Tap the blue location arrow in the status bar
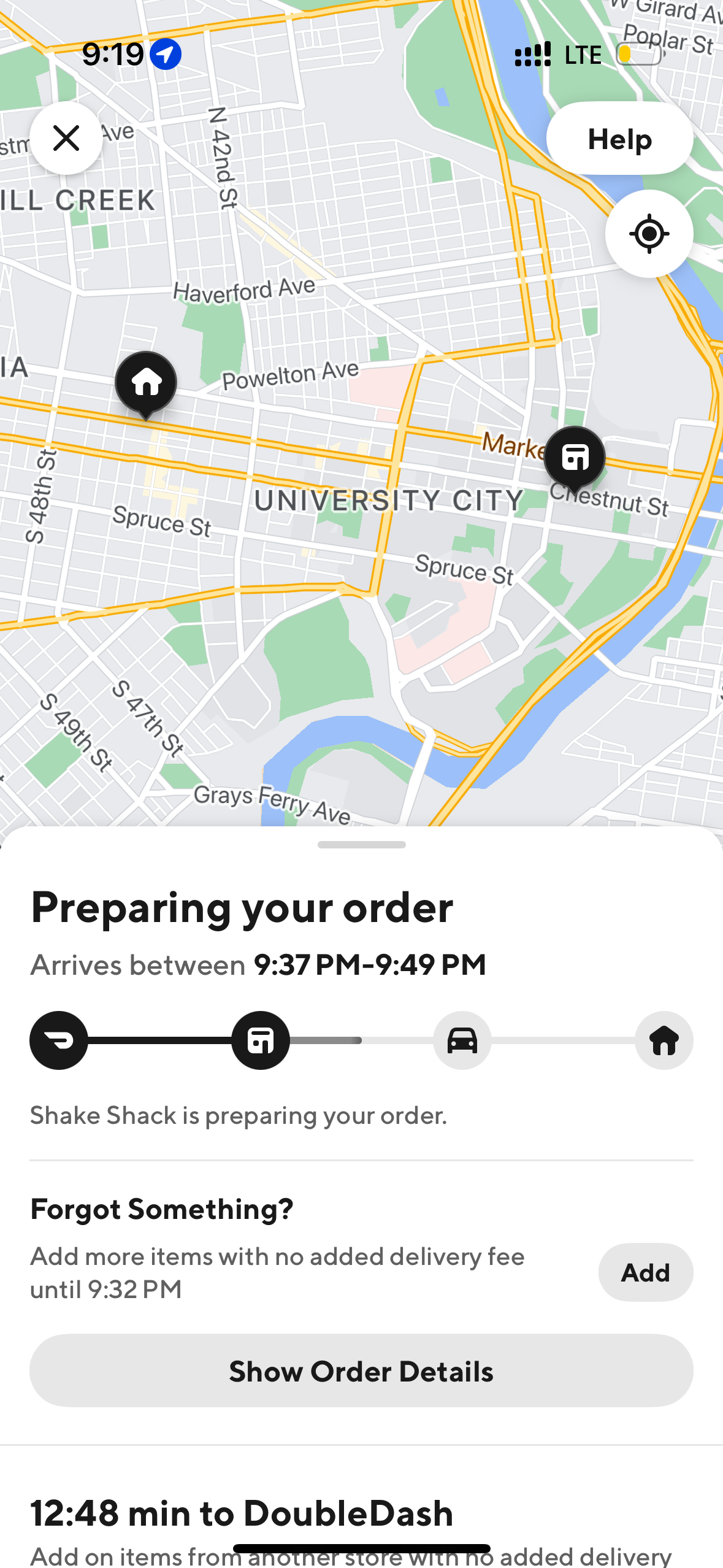Image resolution: width=723 pixels, height=1568 pixels. 164,55
